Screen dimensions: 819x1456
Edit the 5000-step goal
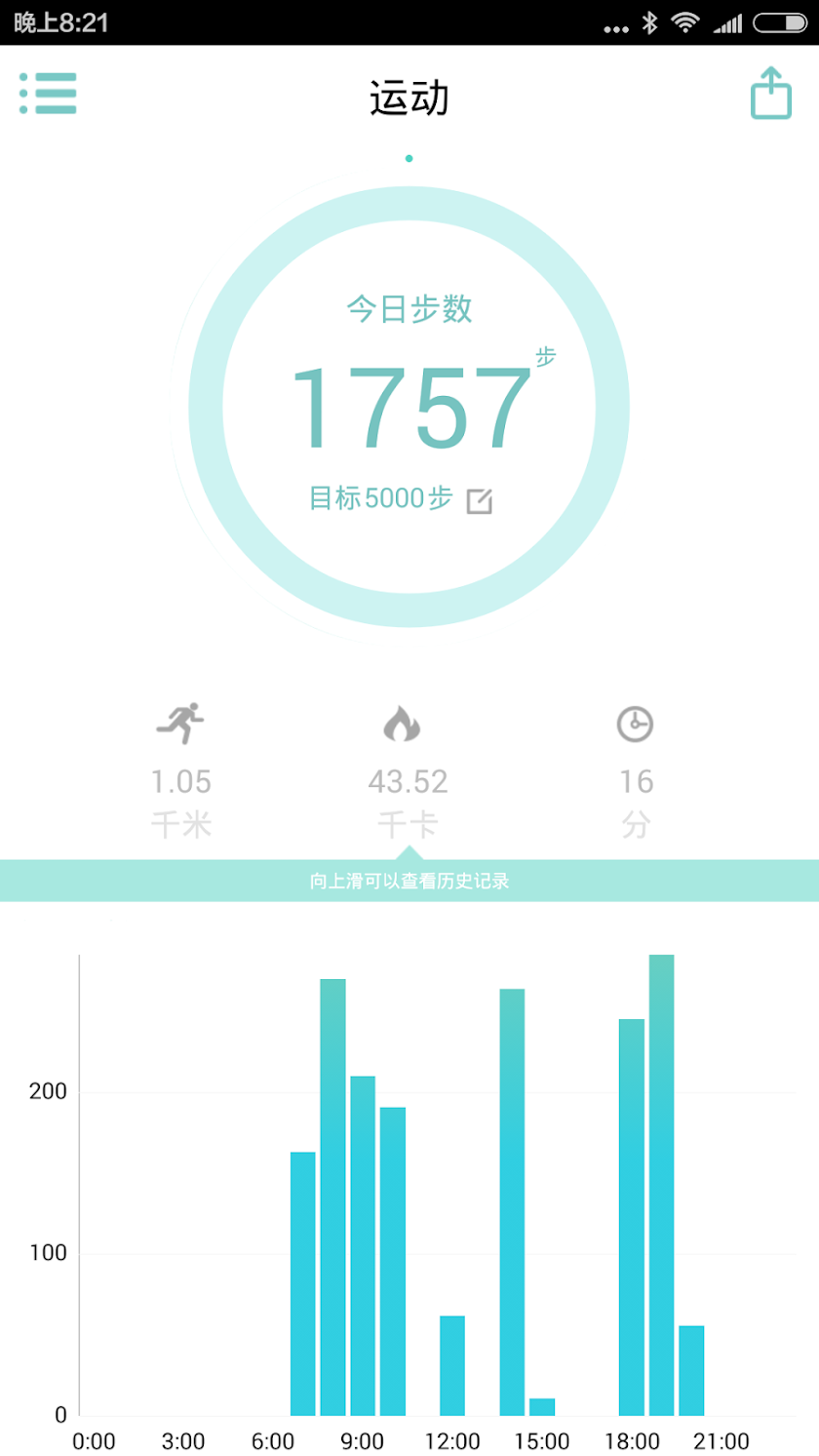pos(479,500)
